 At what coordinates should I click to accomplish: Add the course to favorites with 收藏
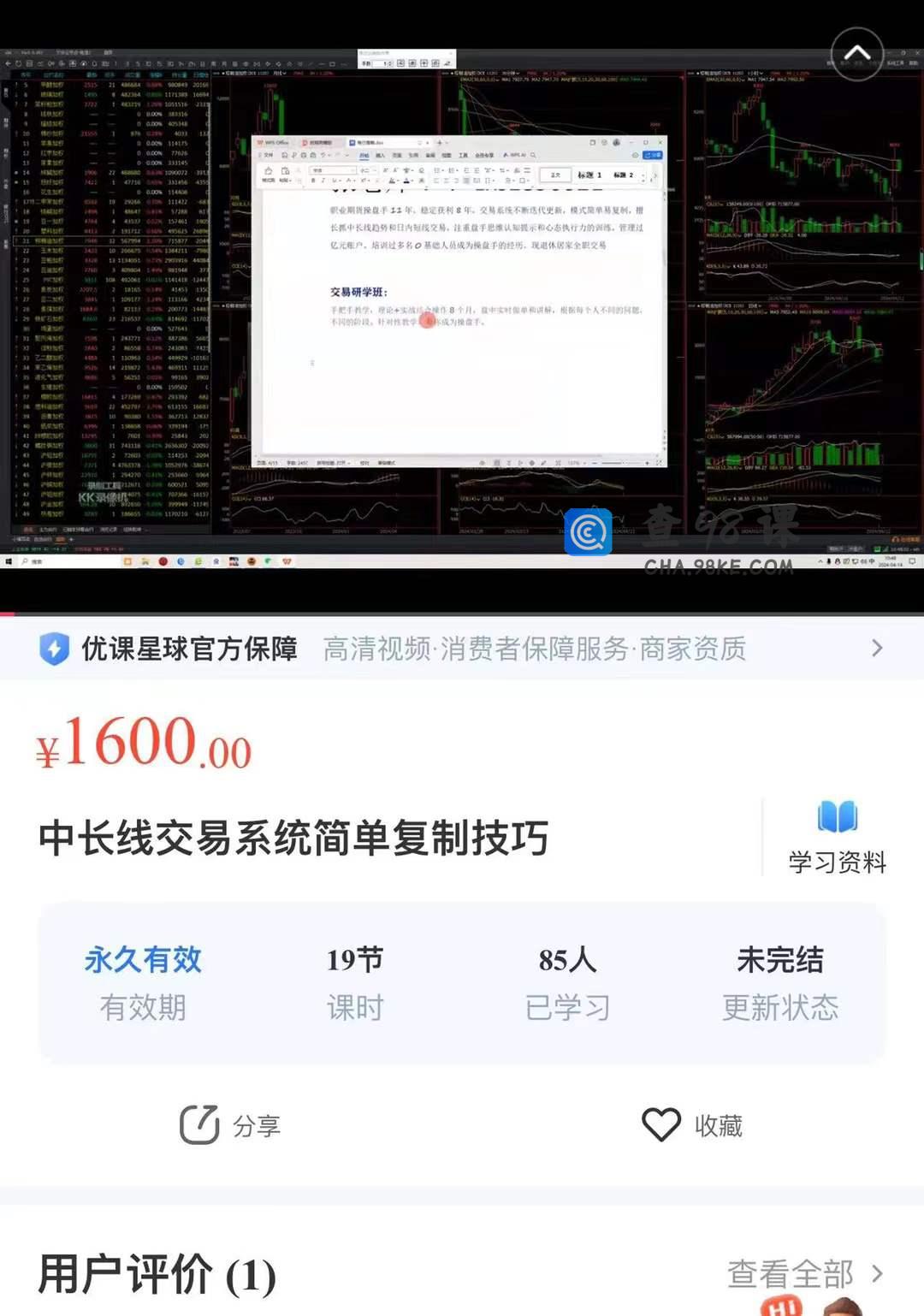pyautogui.click(x=693, y=1125)
